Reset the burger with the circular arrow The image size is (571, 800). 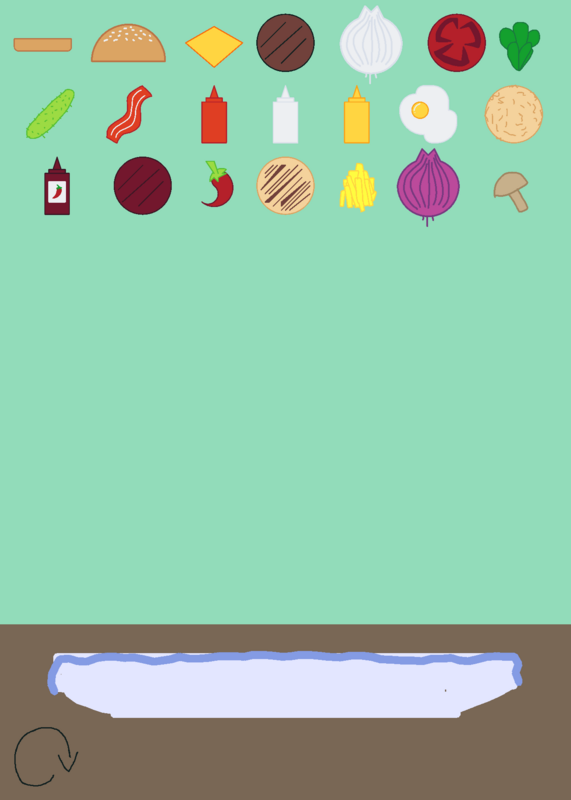45,756
